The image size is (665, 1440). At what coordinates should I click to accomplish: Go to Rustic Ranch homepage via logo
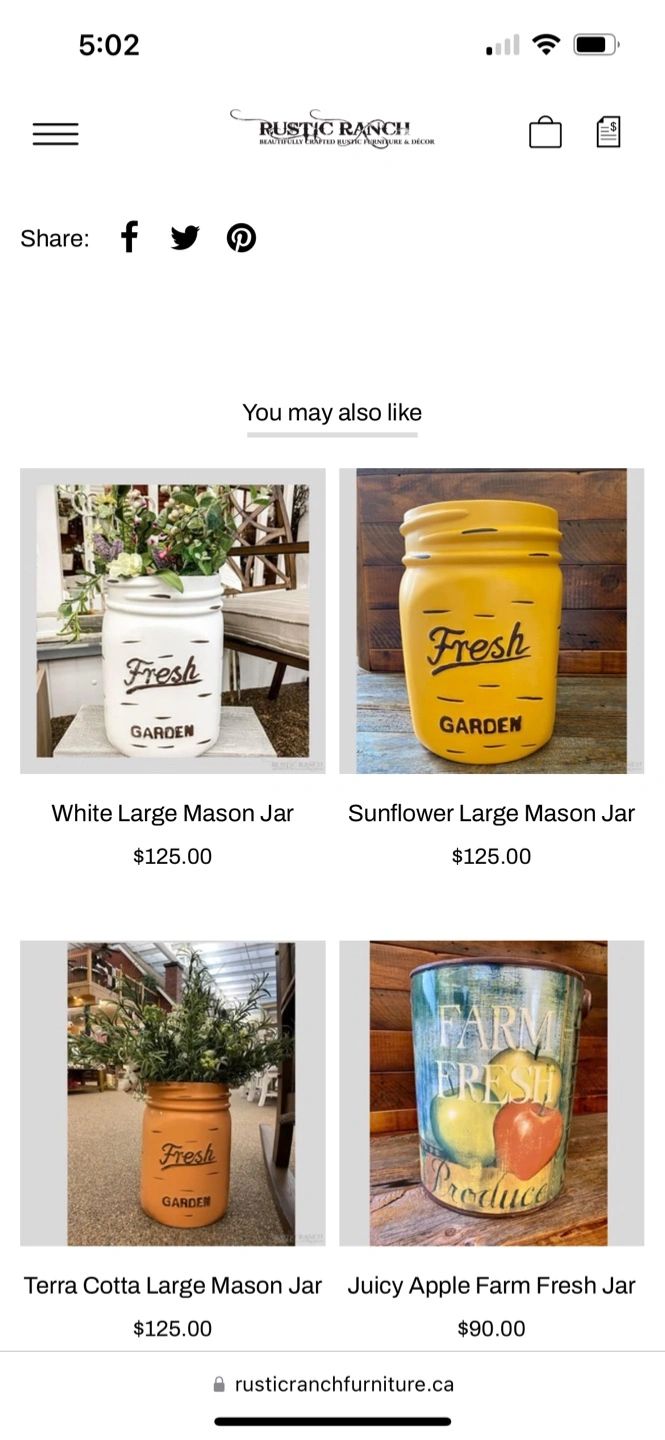333,130
